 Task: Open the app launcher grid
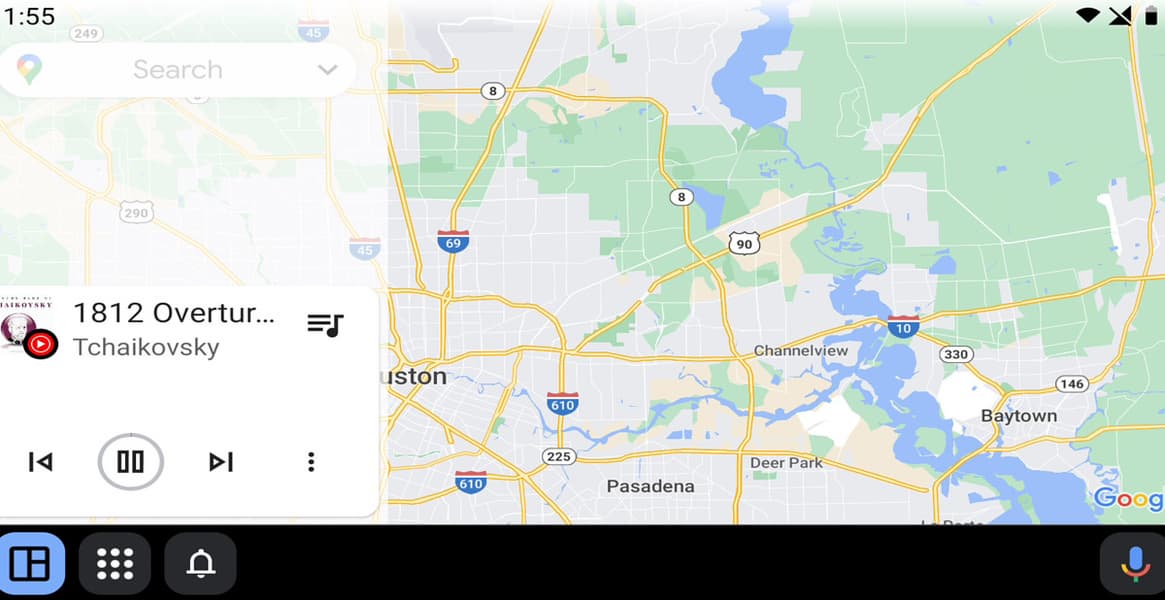point(115,564)
